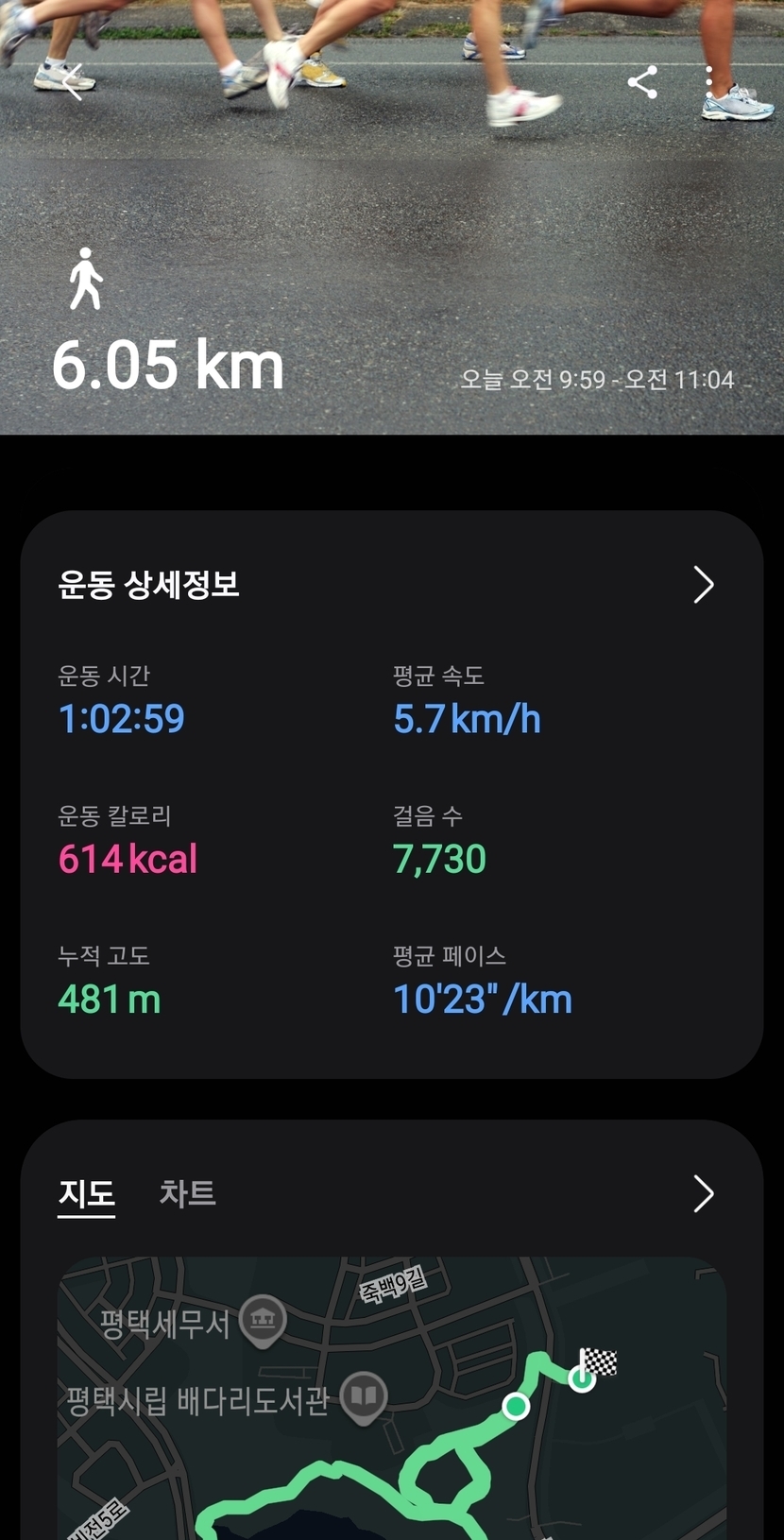Share this walking workout
784x1540 pixels.
[642, 82]
